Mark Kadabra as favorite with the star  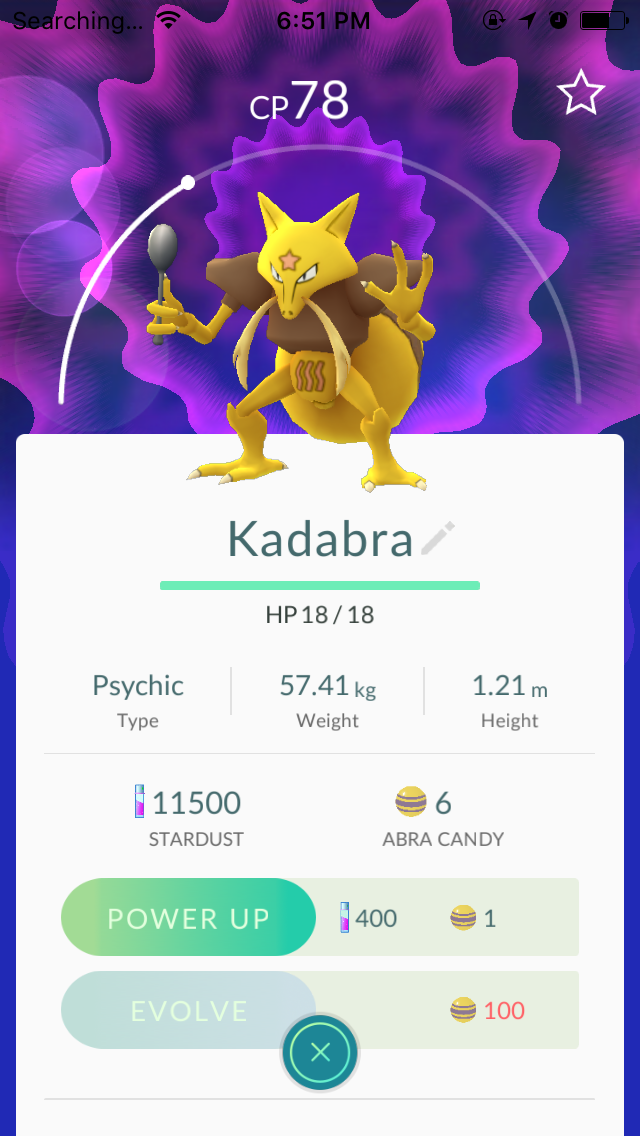click(x=581, y=93)
